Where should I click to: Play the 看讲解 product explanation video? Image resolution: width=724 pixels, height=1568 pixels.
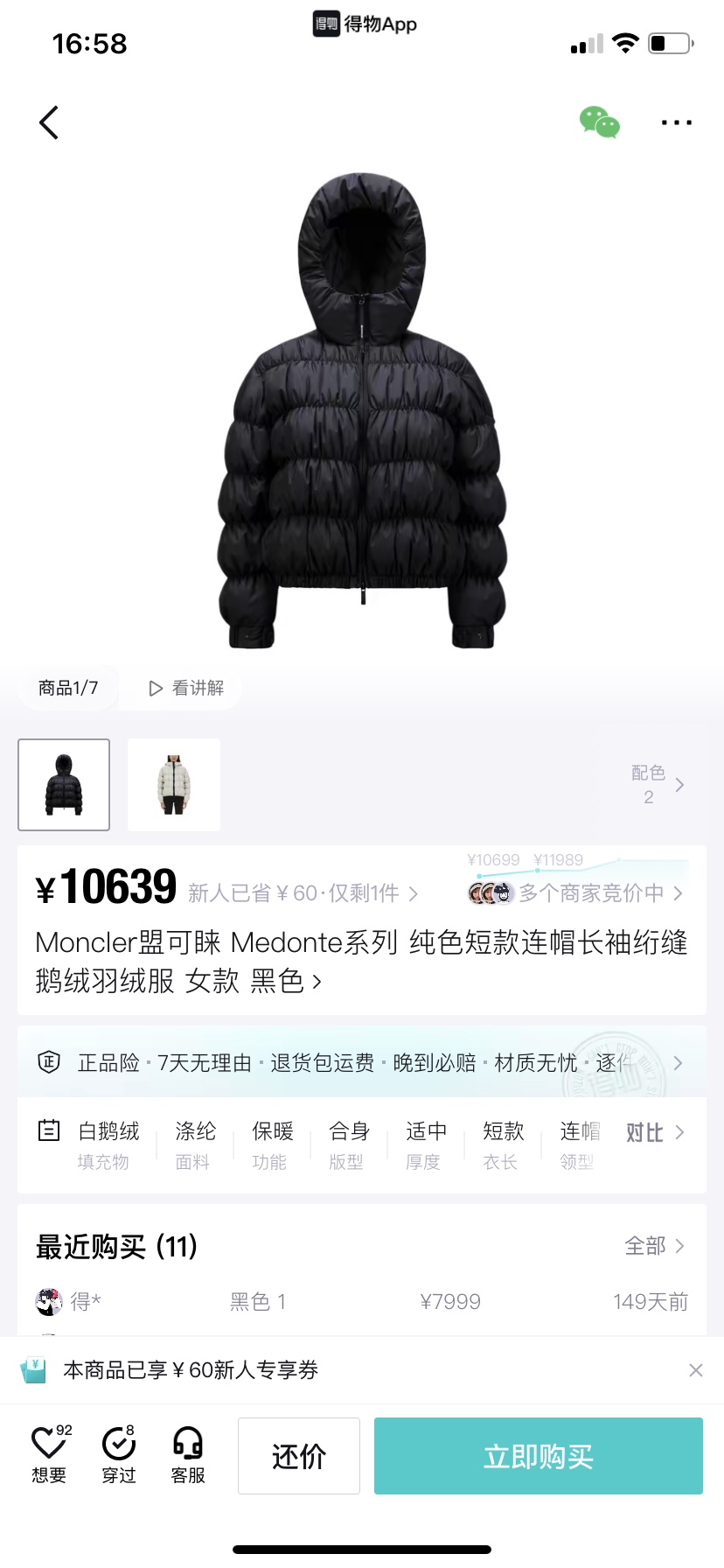[x=186, y=689]
